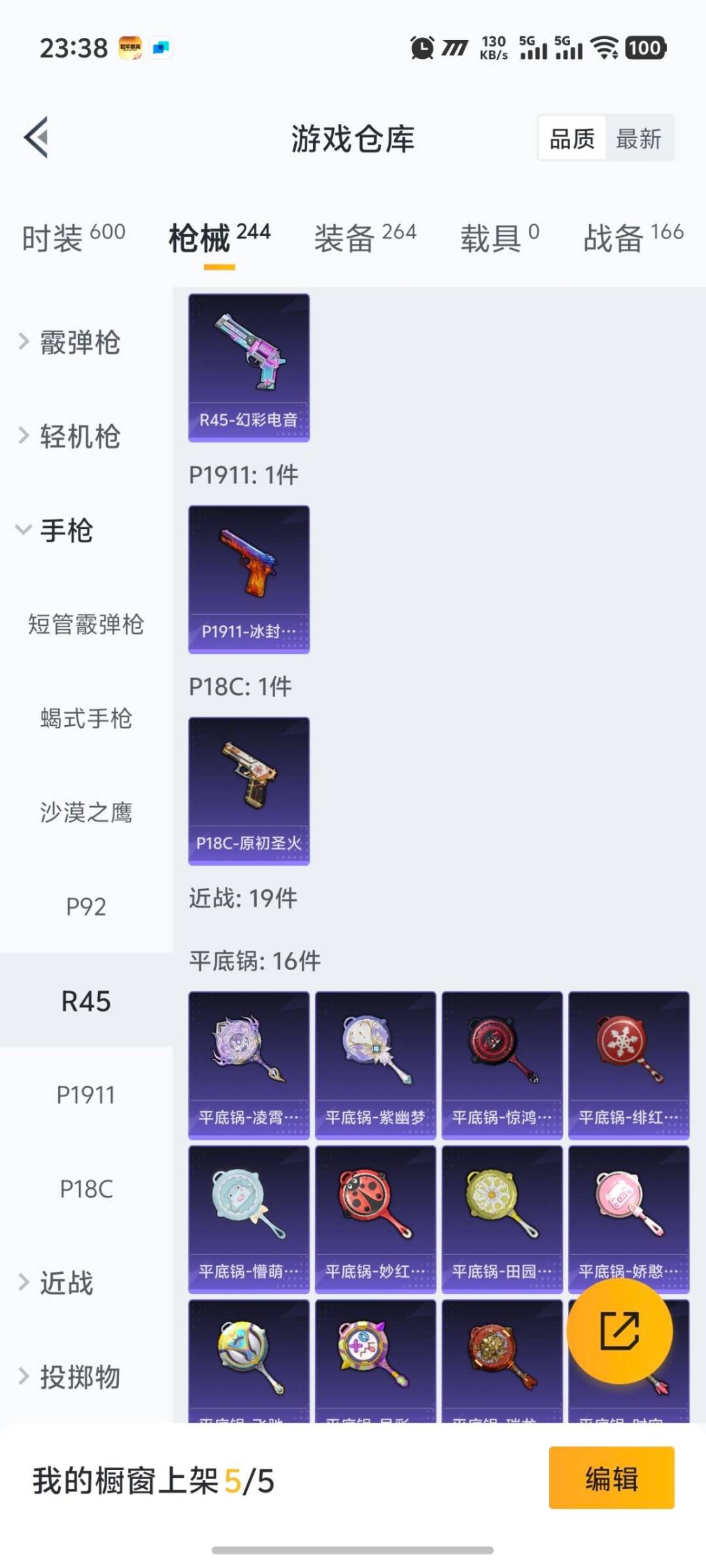
Task: Go back with the arrow button
Action: point(37,137)
